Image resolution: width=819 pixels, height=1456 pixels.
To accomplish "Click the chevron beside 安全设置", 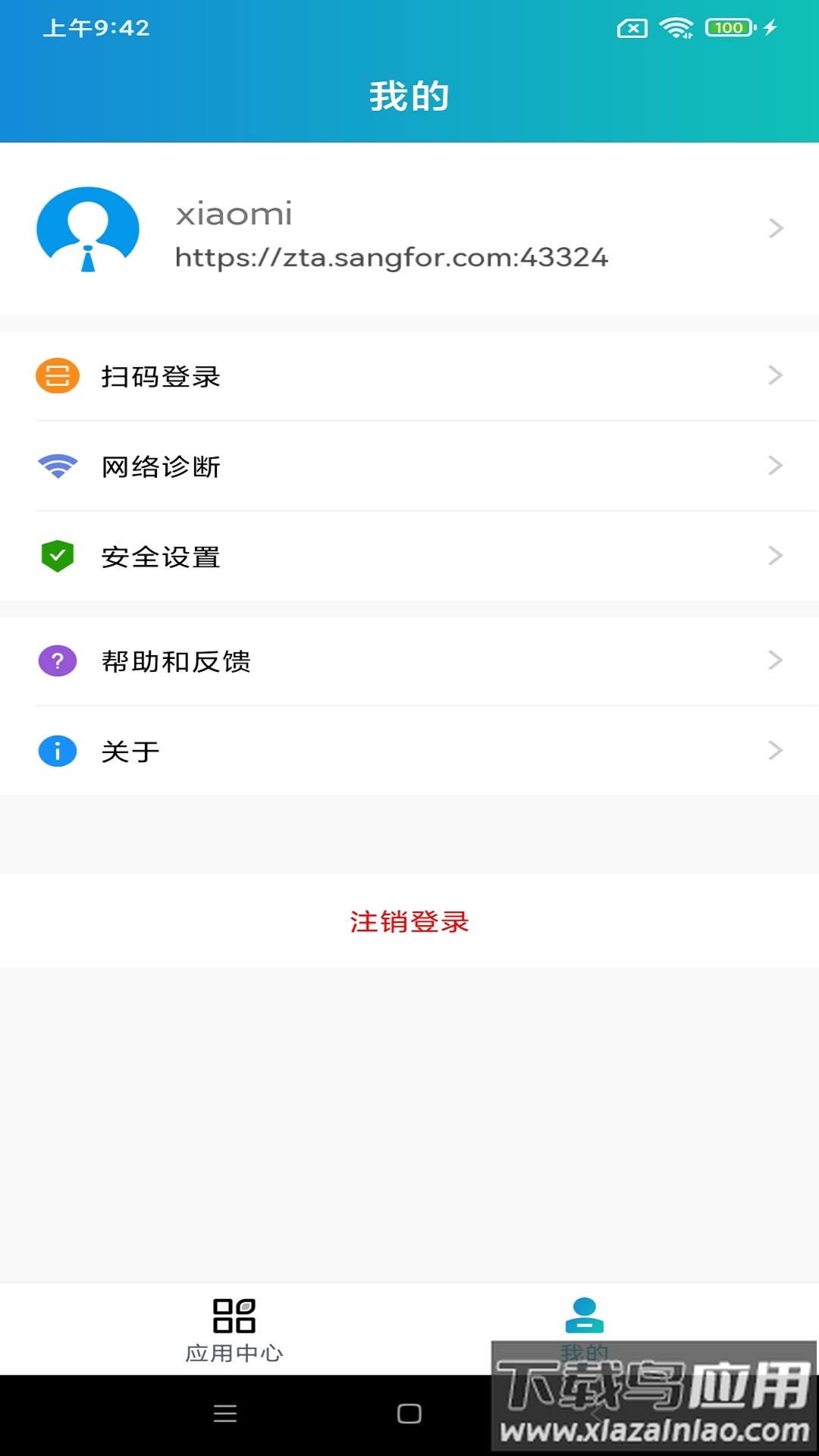I will pos(774,557).
